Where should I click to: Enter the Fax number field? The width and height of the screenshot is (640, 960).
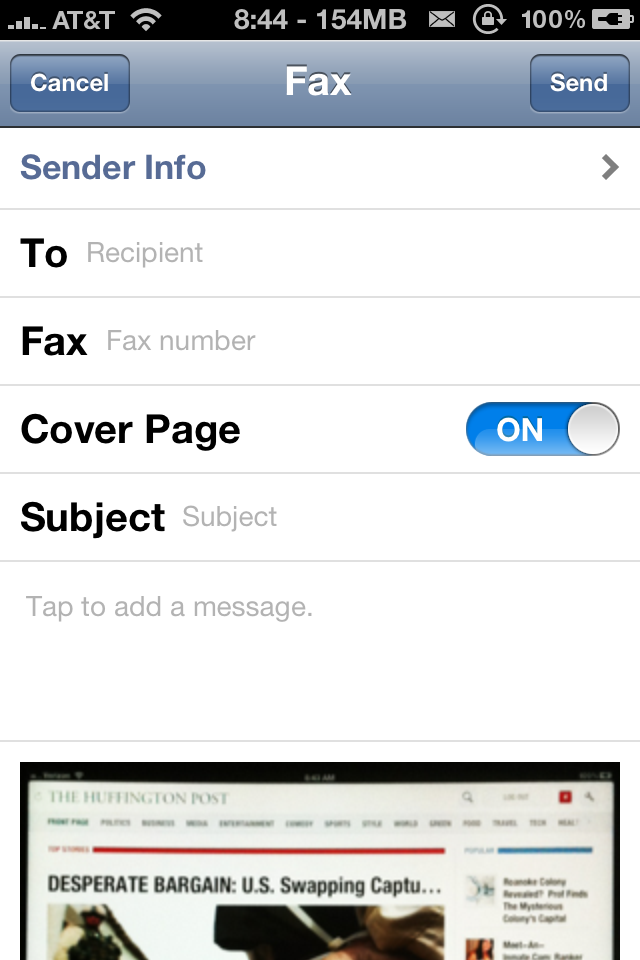tap(360, 342)
